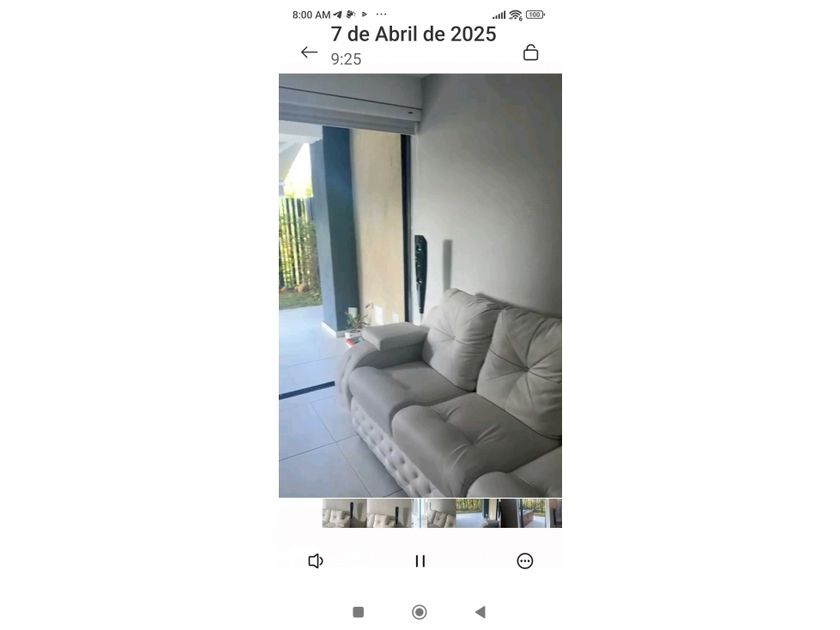The height and width of the screenshot is (630, 840).
Task: Mute the video sound
Action: pos(316,561)
